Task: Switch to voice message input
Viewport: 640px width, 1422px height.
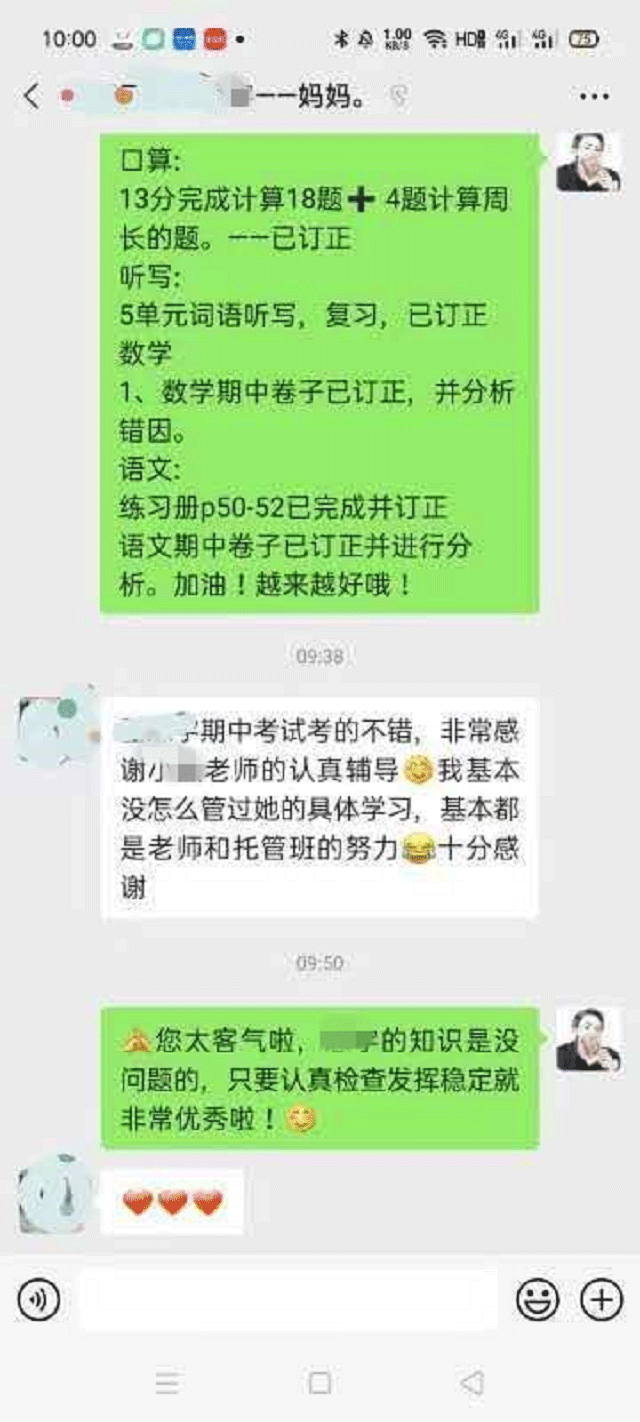Action: coord(39,1300)
